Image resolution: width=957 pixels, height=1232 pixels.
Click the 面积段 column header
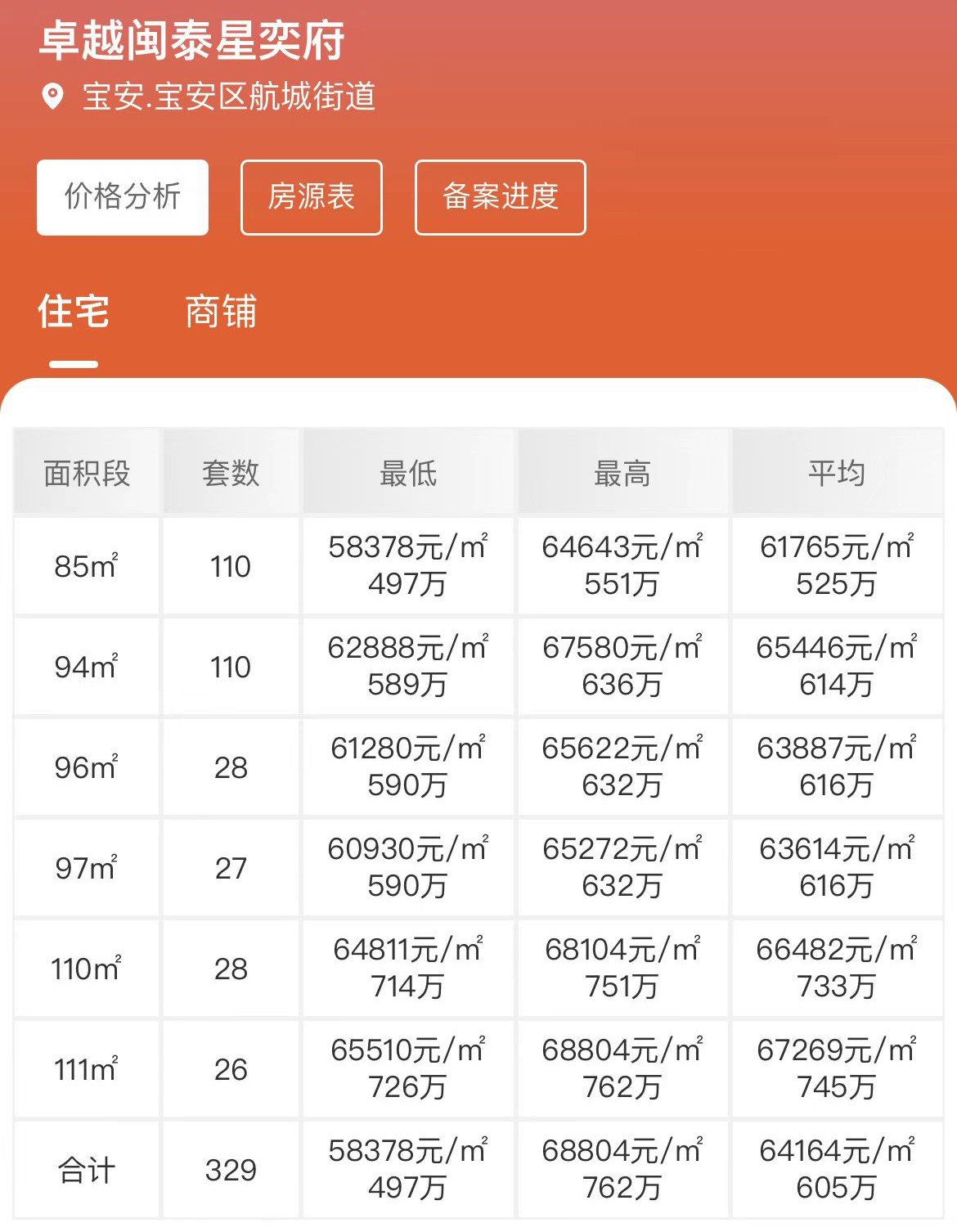pos(85,471)
